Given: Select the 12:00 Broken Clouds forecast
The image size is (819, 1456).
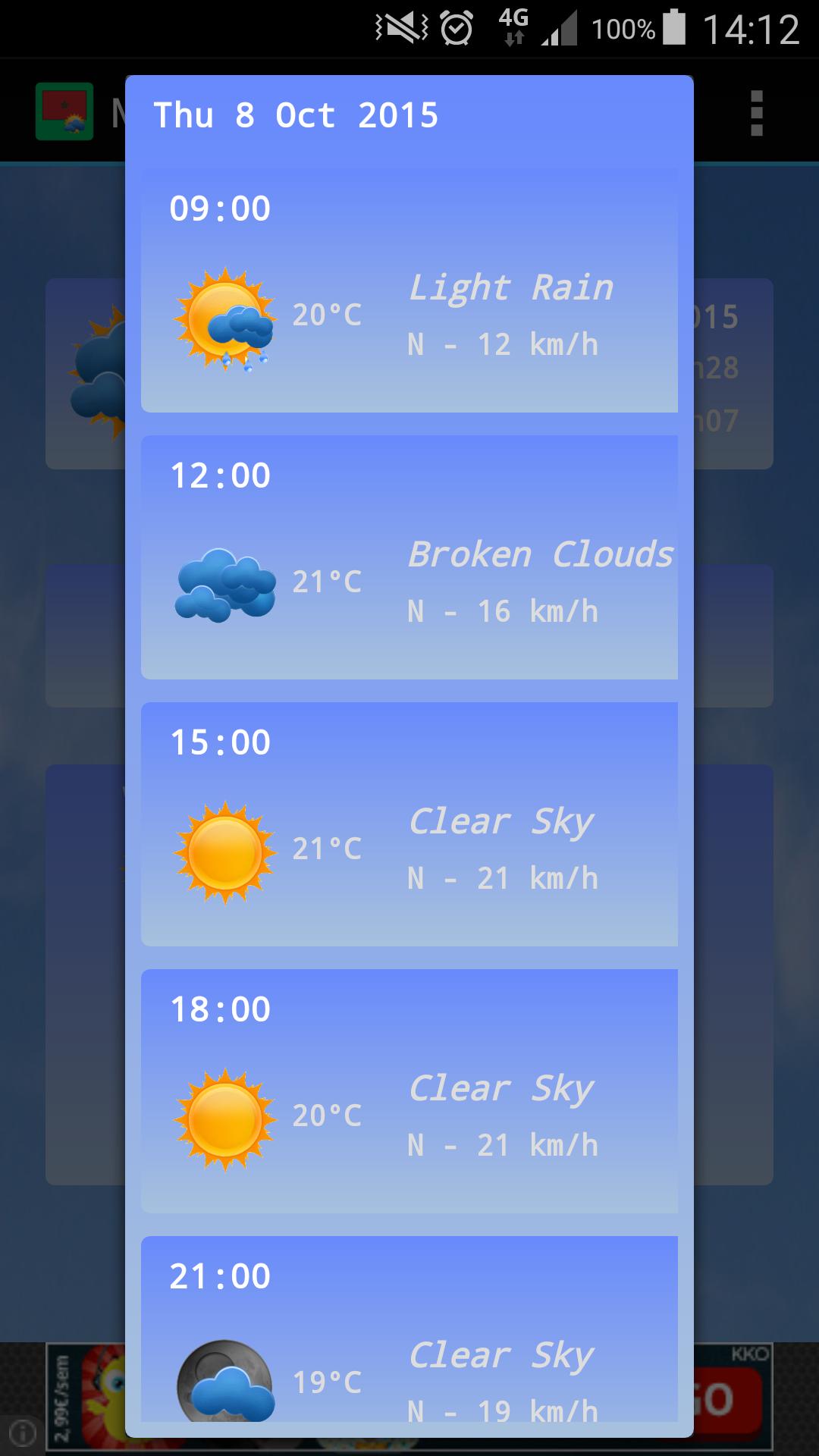Looking at the screenshot, I should 409,558.
